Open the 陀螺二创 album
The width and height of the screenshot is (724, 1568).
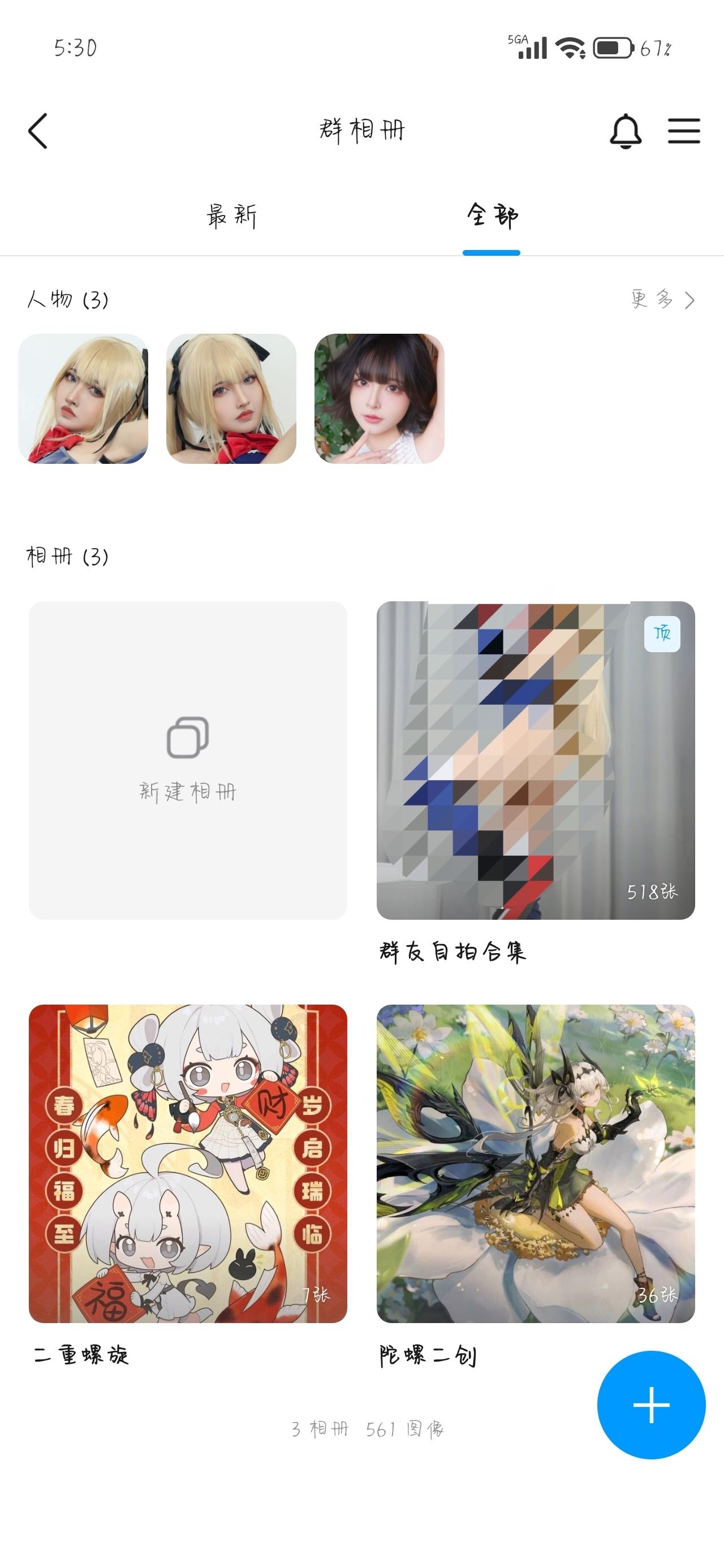click(x=535, y=1163)
